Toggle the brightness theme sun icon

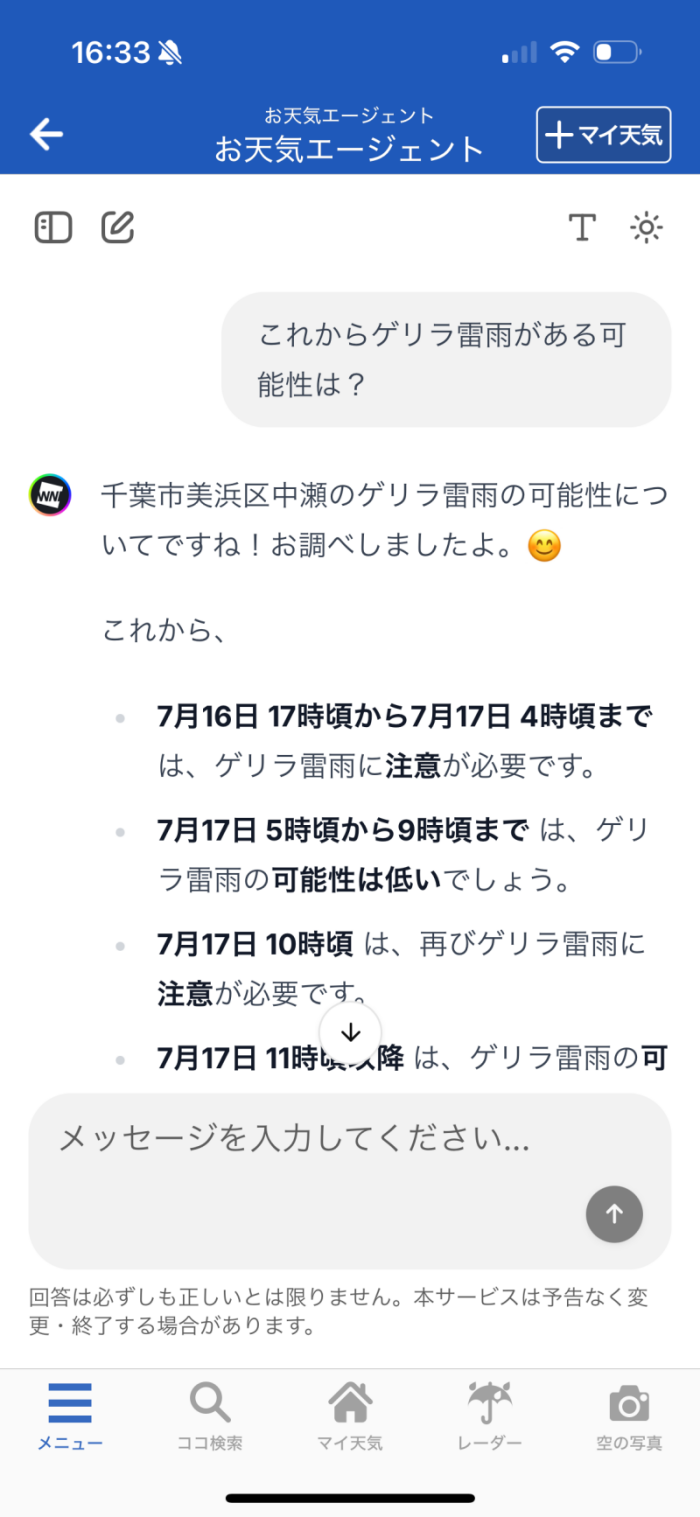click(x=647, y=228)
